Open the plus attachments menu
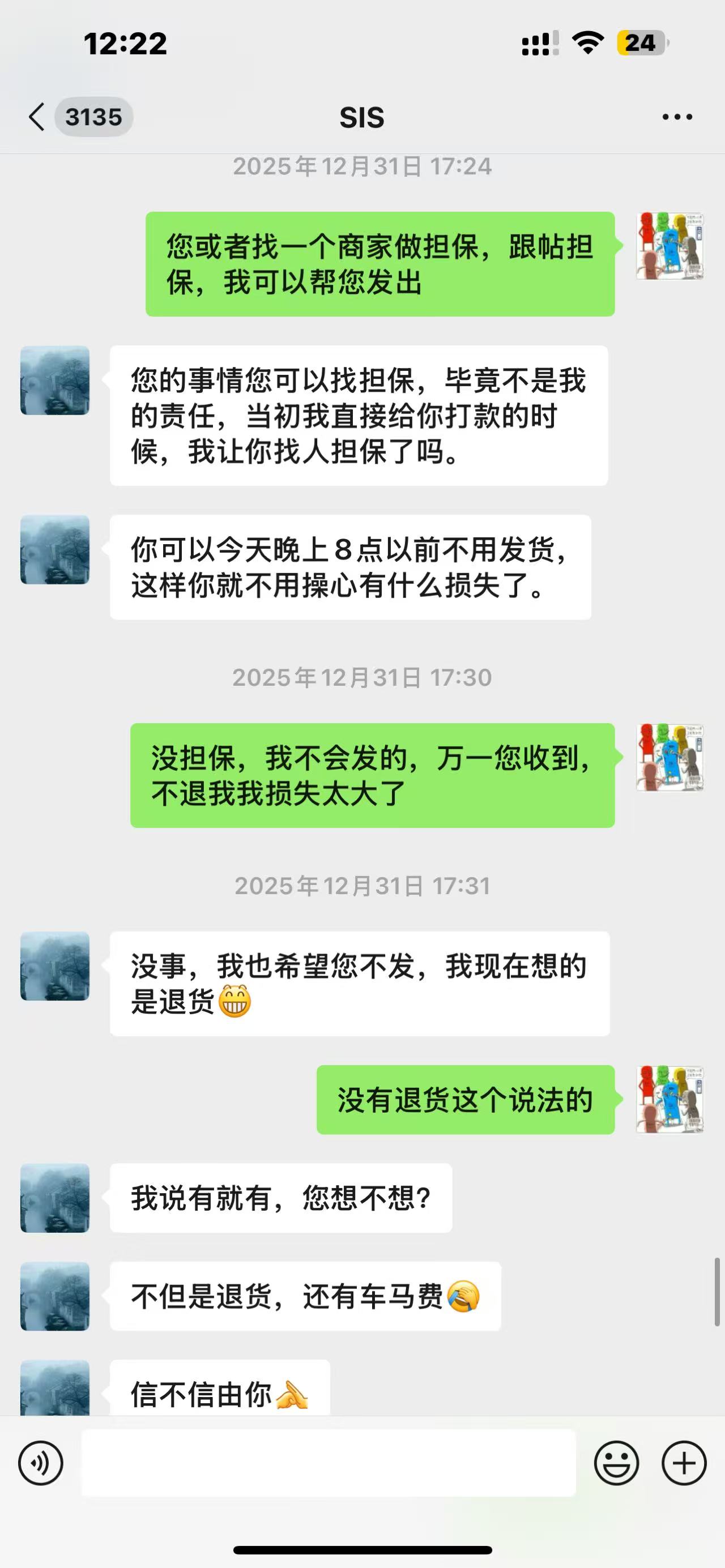The image size is (725, 1568). (x=684, y=1463)
